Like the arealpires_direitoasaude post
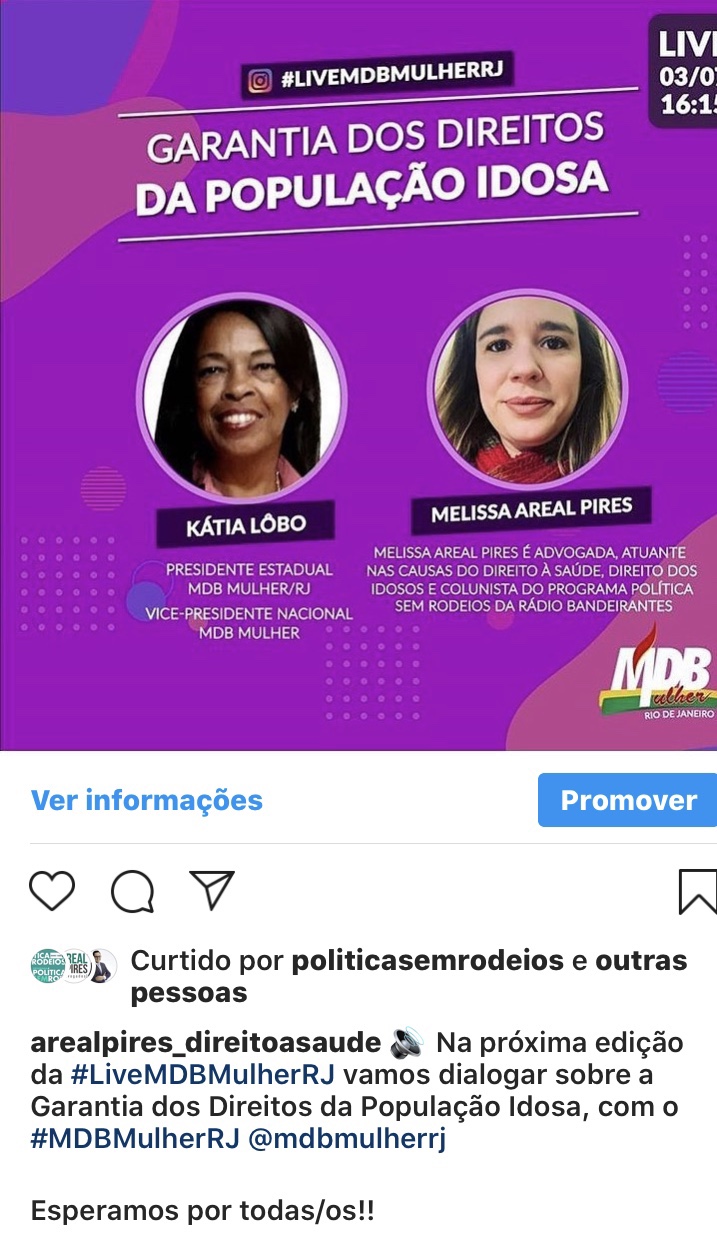This screenshot has height=1258, width=717. tap(52, 890)
